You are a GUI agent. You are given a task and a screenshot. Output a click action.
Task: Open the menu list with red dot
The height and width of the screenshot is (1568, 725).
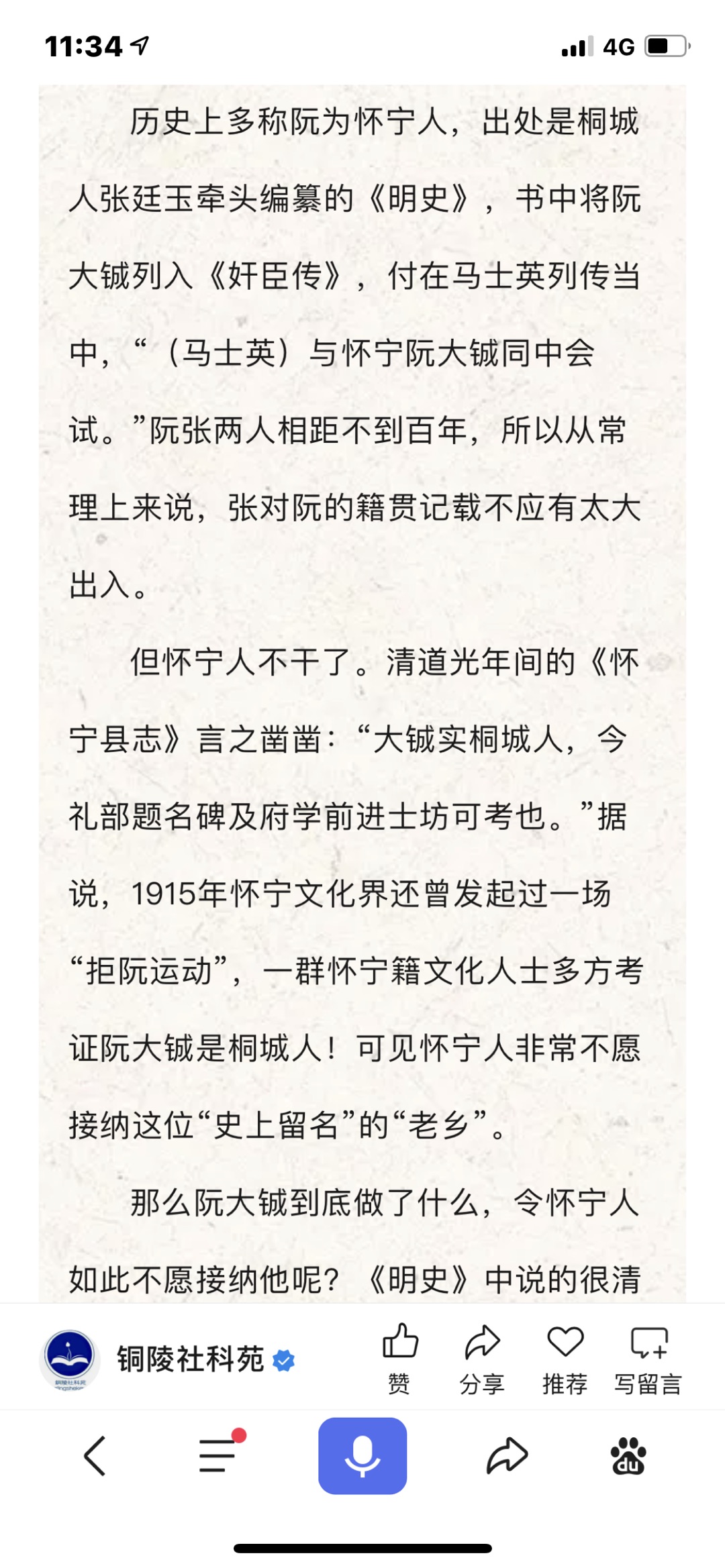[219, 1457]
